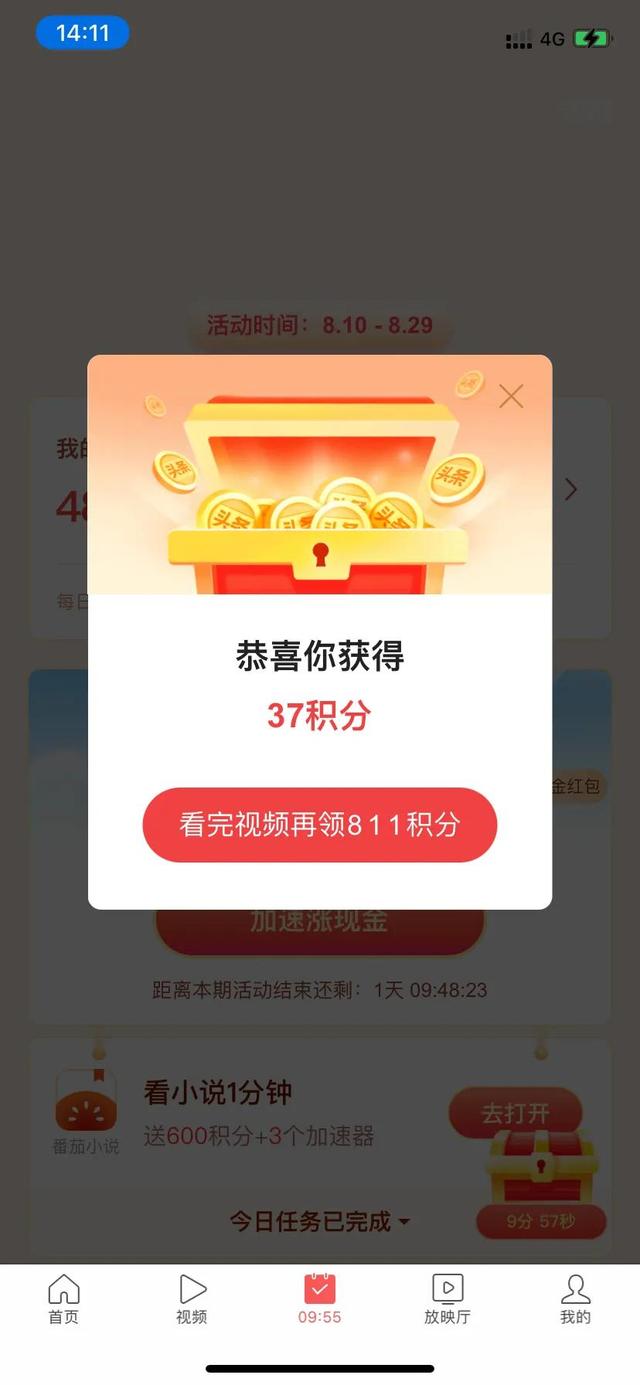
Task: Switch to the 首页 tab
Action: 64,1299
